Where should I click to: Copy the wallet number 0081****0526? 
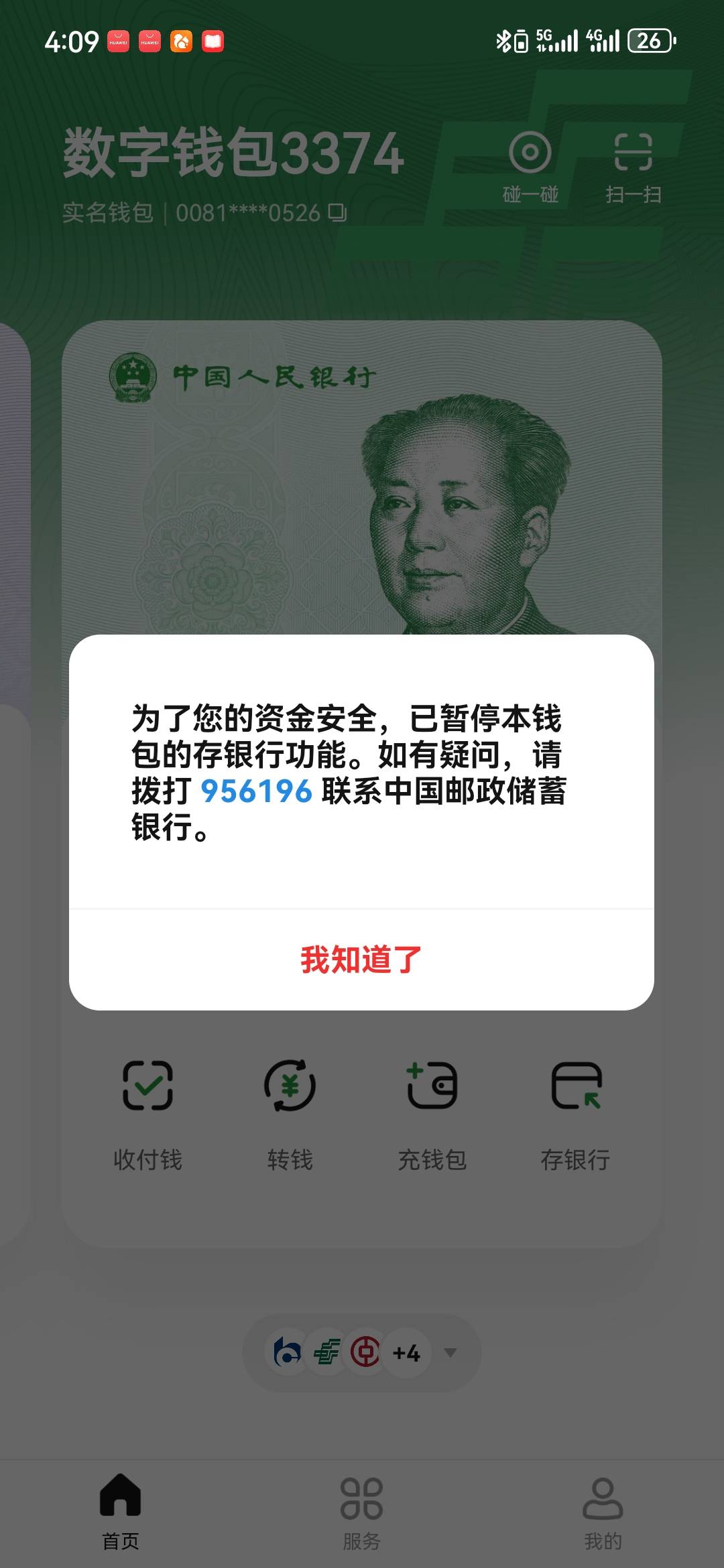tap(337, 212)
